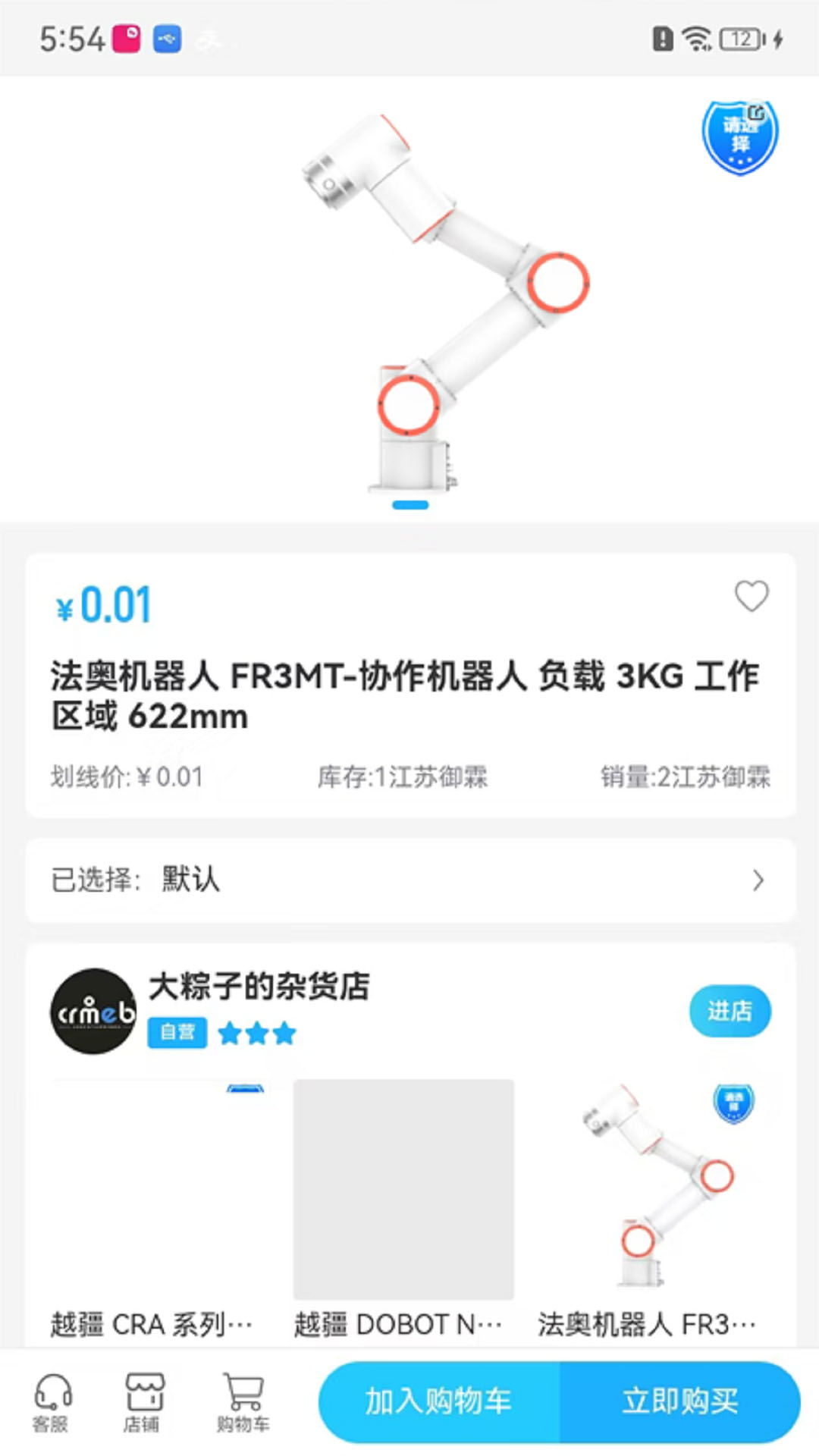The image size is (819, 1456).
Task: Enter the store via 进店 pill button
Action: [x=730, y=1009]
